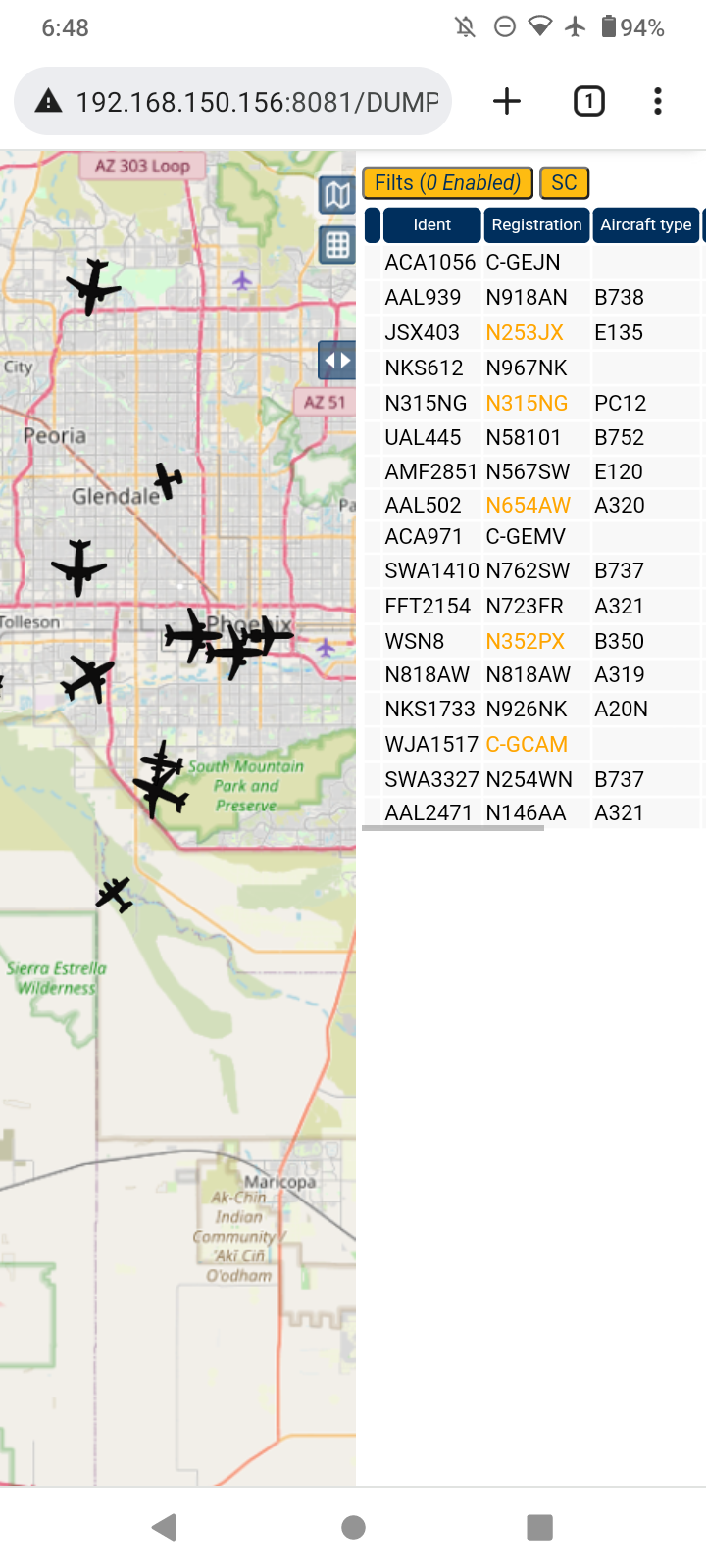706x1568 pixels.
Task: Open the Filts (0 Enabled) button
Action: click(447, 183)
